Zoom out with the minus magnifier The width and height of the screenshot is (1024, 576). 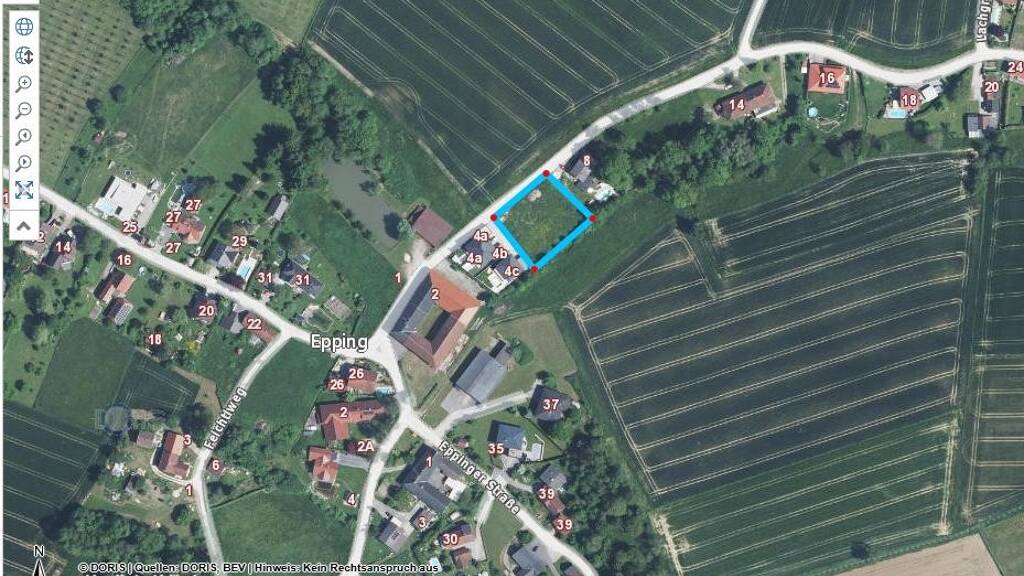click(x=24, y=110)
